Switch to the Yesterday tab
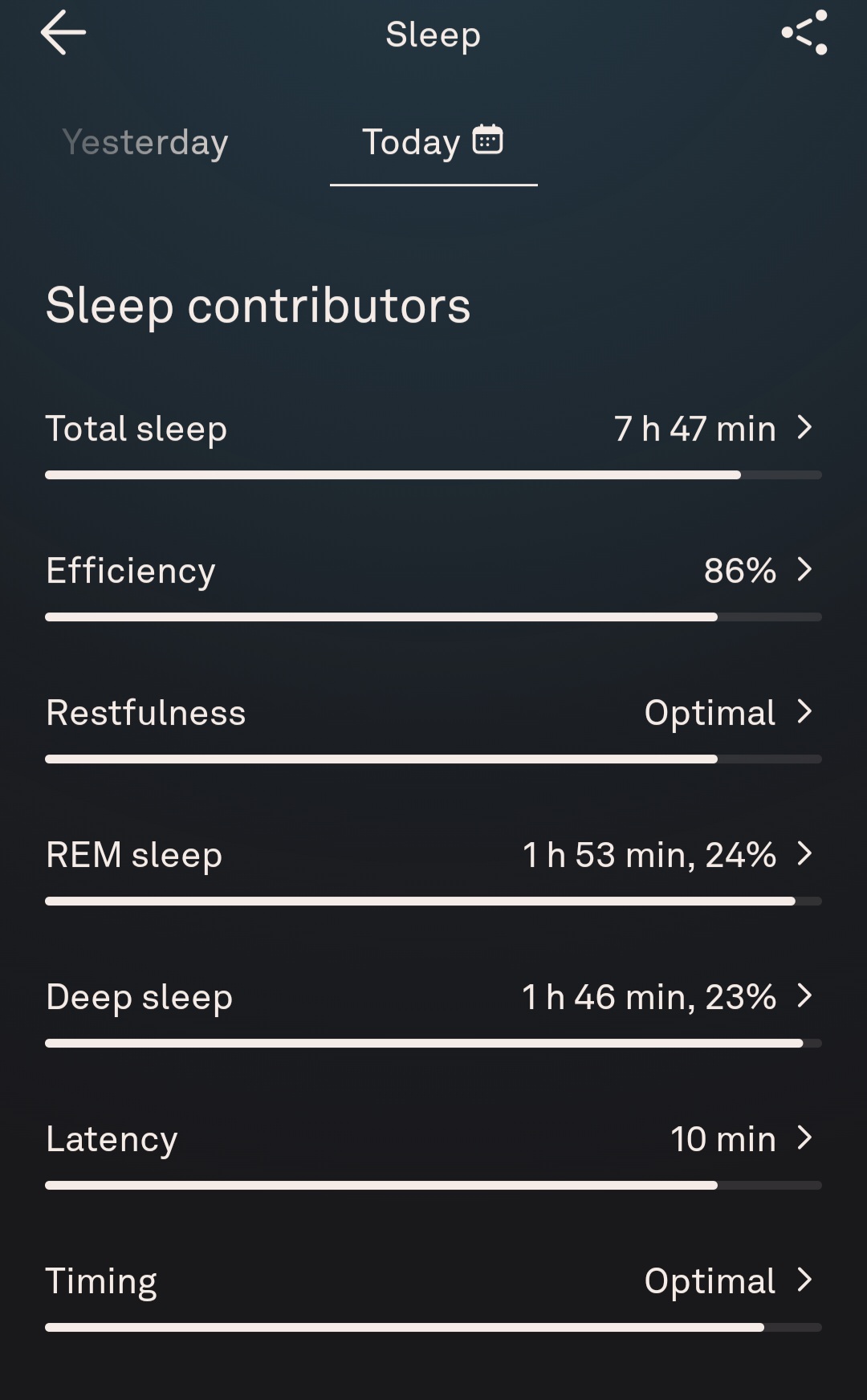The width and height of the screenshot is (867, 1400). tap(145, 143)
